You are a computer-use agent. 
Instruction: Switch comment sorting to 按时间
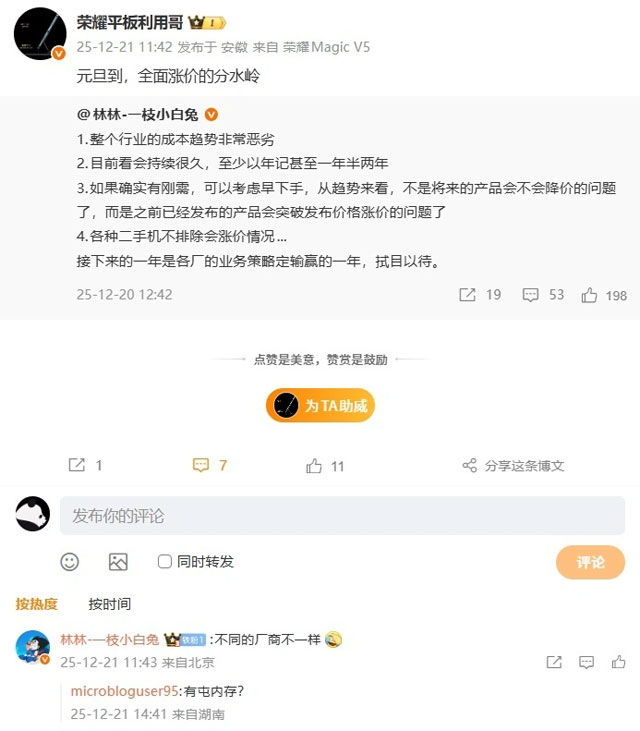[x=109, y=604]
